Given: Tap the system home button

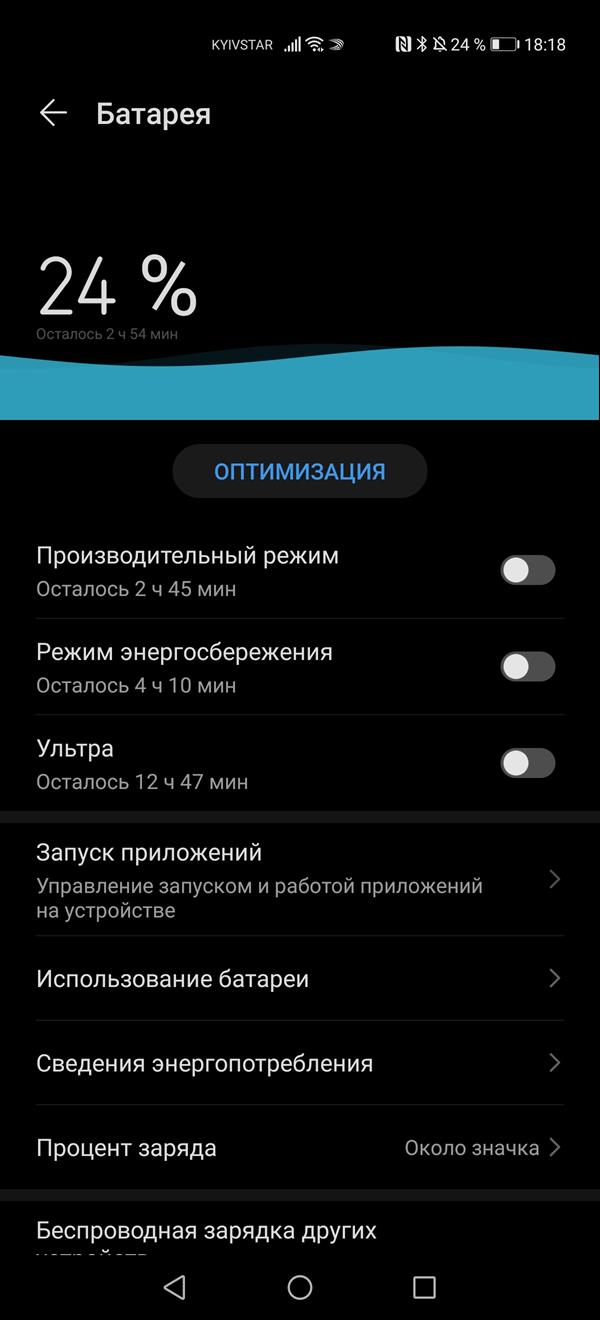Looking at the screenshot, I should (300, 1287).
